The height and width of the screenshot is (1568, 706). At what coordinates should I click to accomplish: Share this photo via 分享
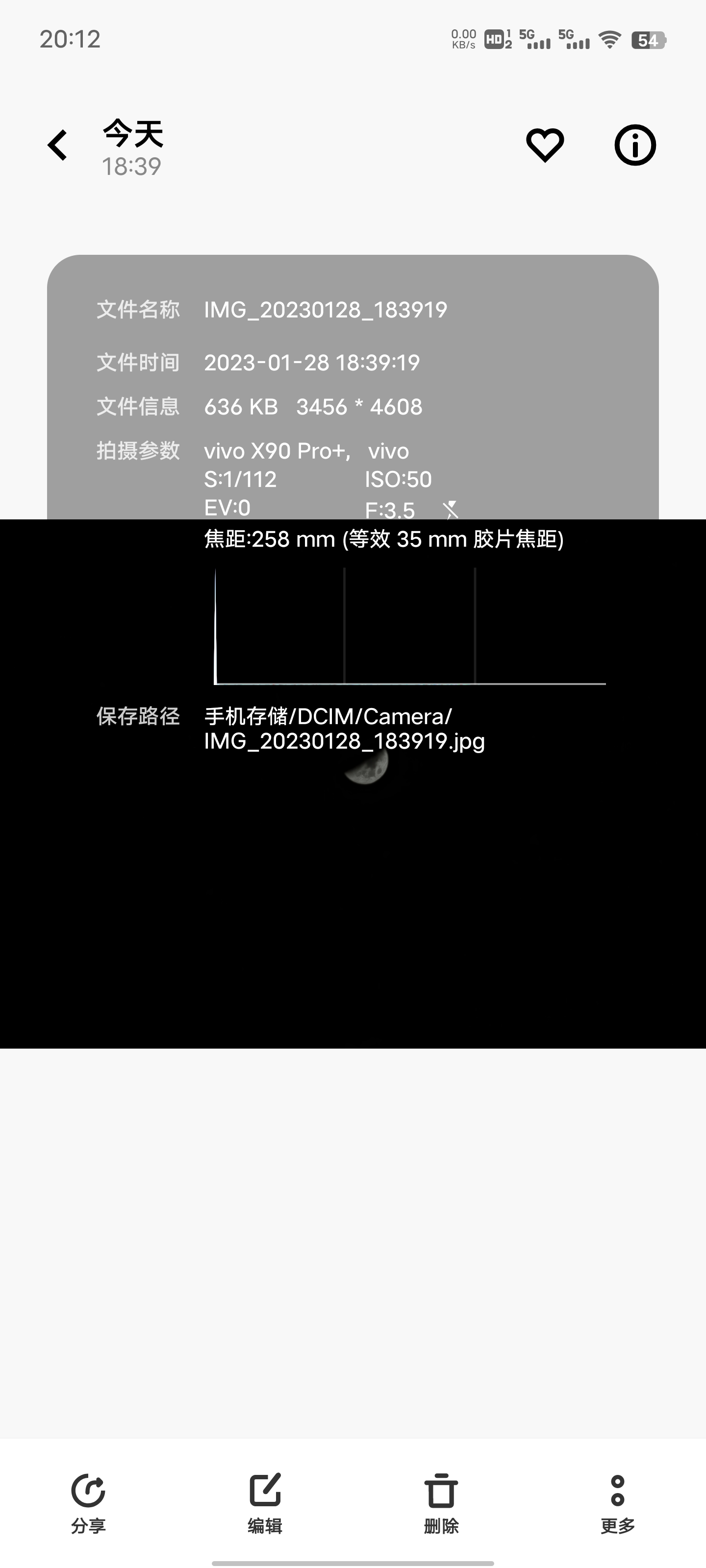[x=88, y=1501]
